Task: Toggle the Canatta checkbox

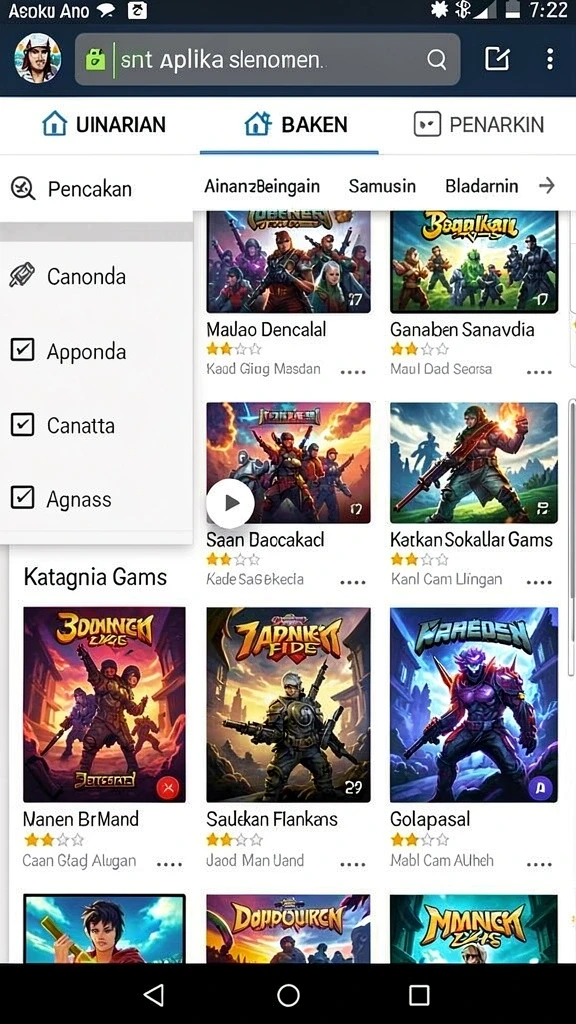Action: (x=22, y=425)
